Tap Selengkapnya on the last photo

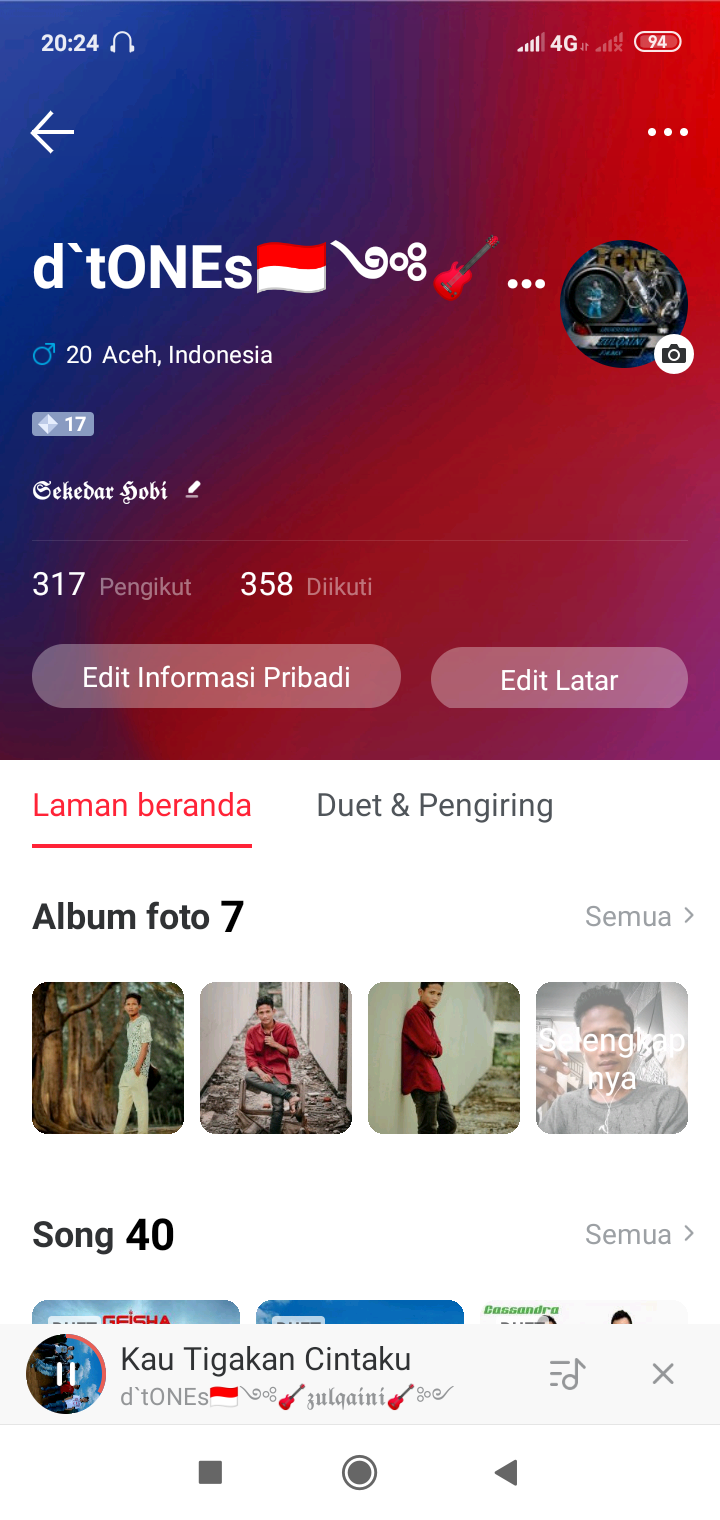(x=612, y=1057)
